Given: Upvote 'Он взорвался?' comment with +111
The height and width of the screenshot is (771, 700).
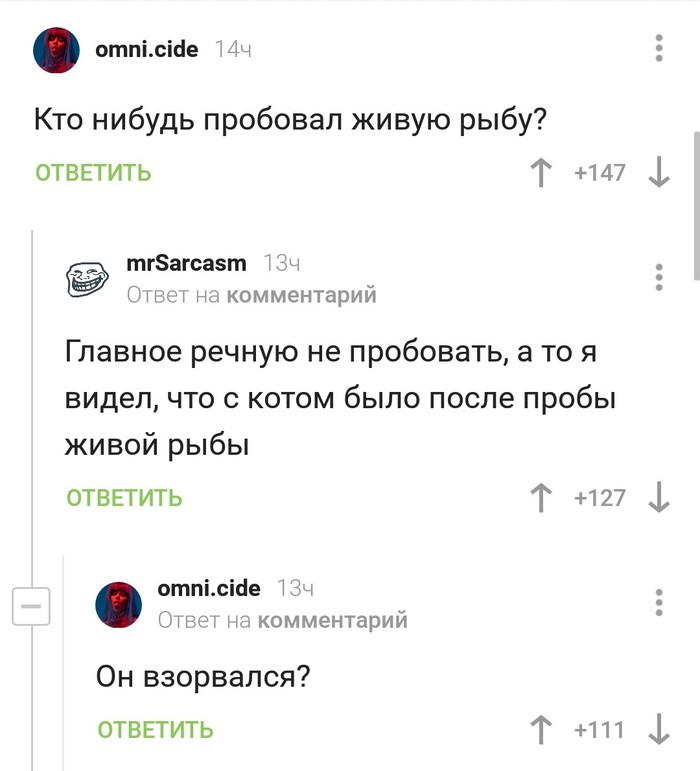Looking at the screenshot, I should [542, 730].
